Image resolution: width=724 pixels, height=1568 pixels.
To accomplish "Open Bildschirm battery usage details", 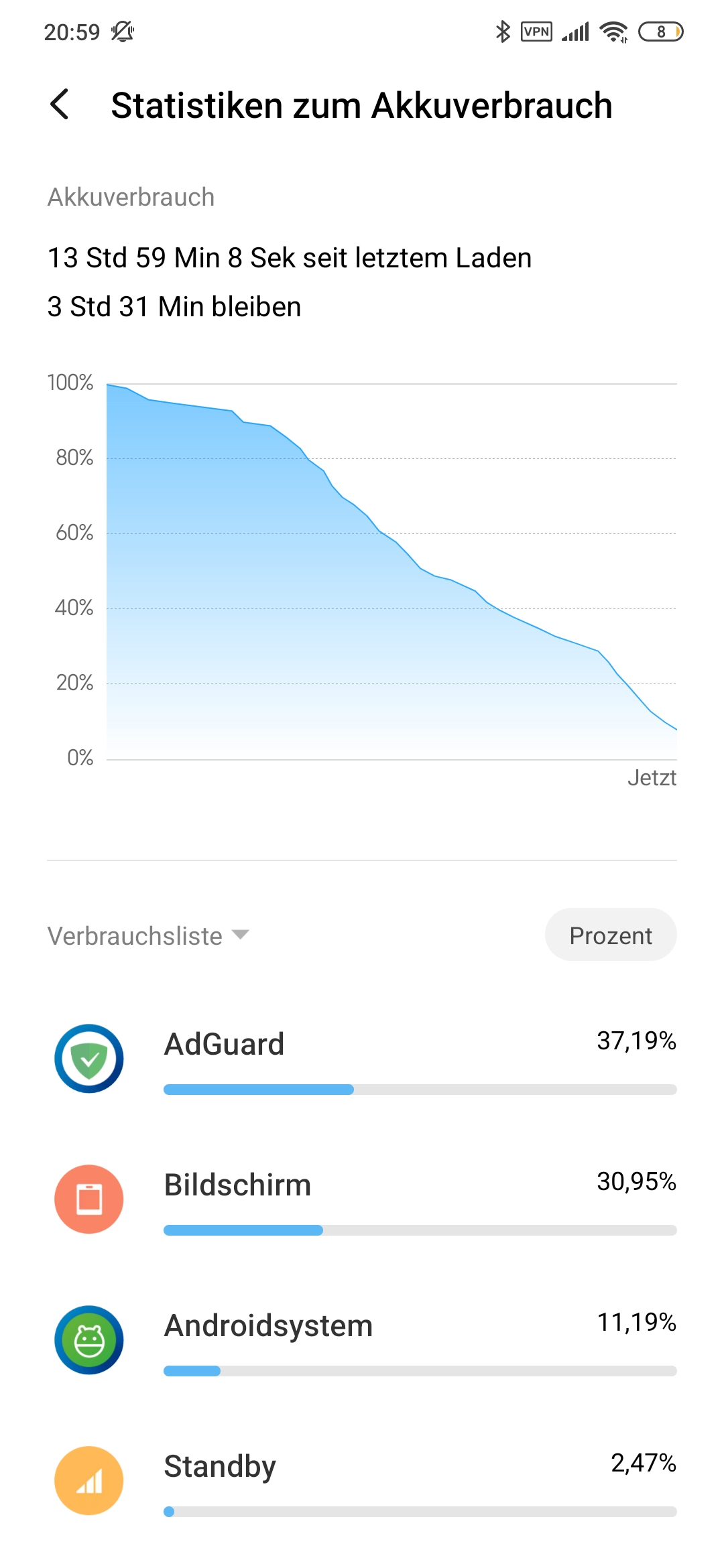I will 362,1199.
